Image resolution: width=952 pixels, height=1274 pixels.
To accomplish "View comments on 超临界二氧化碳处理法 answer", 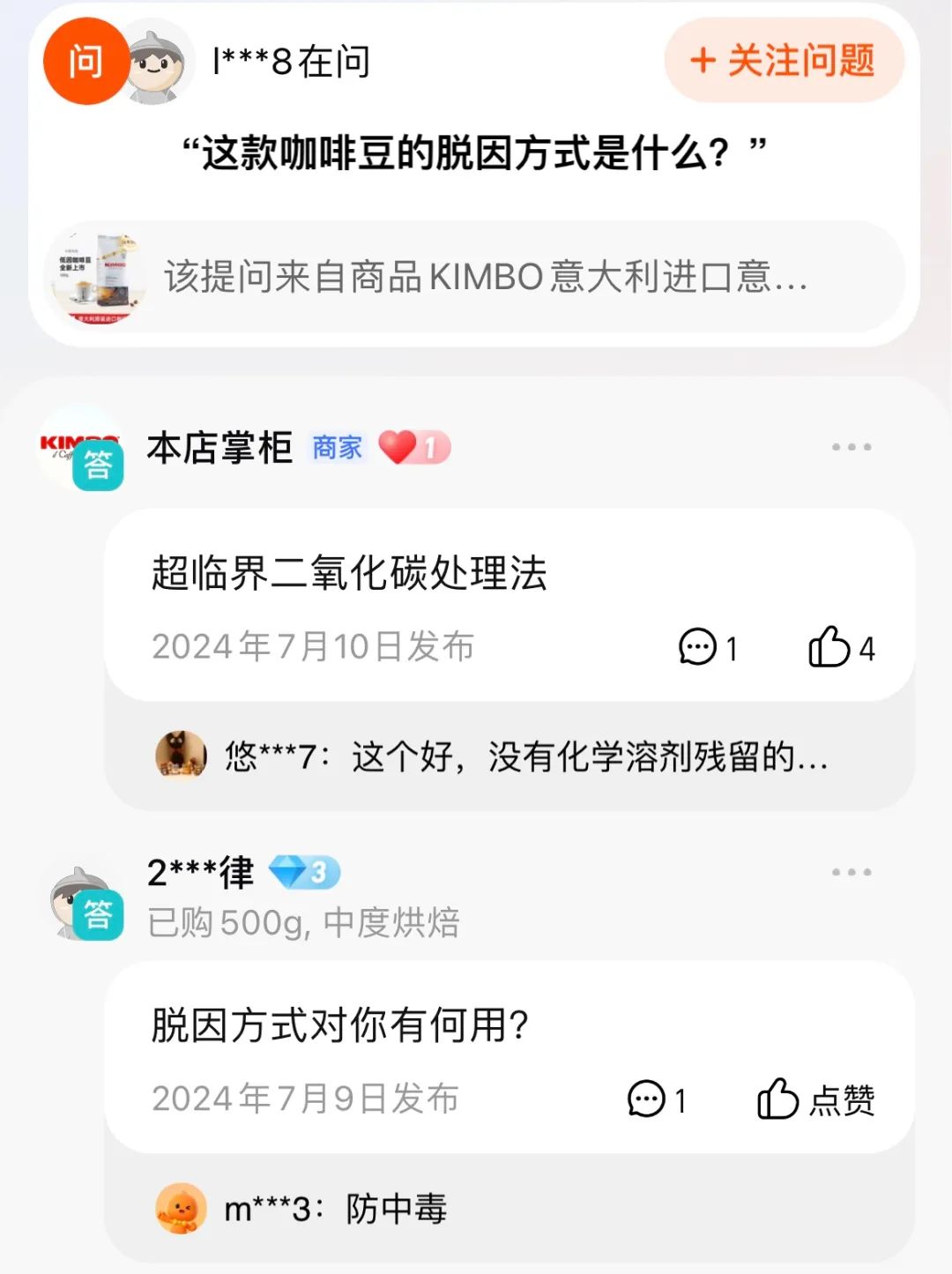I will [707, 647].
